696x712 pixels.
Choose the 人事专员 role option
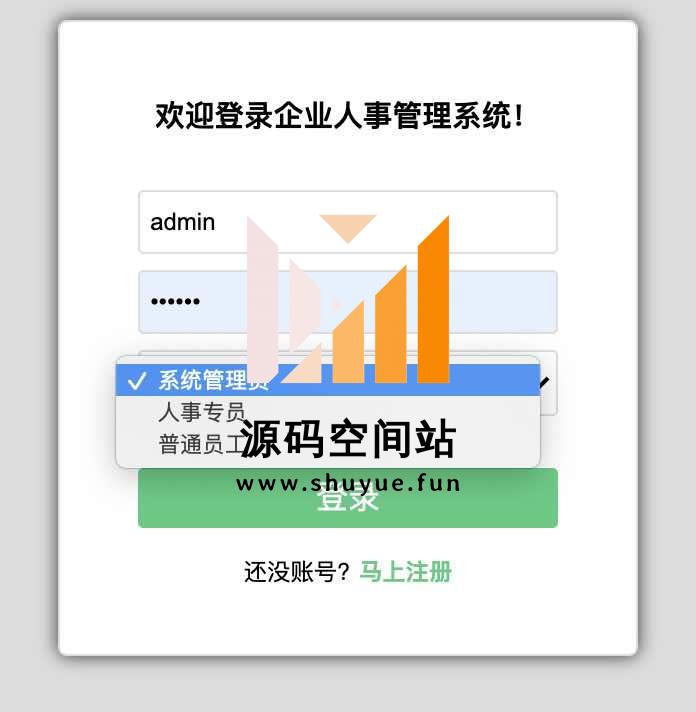pos(202,412)
